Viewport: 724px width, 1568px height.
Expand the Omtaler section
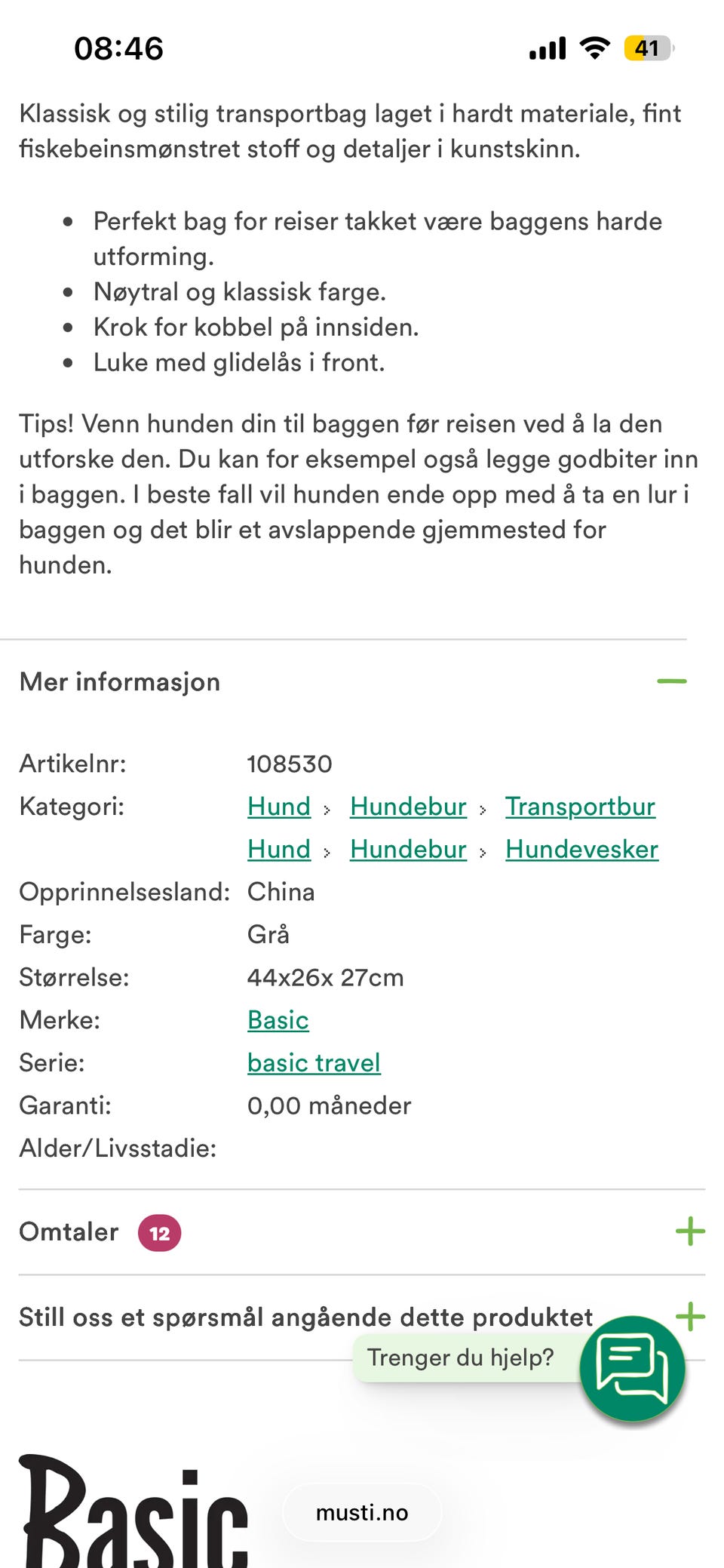689,1231
